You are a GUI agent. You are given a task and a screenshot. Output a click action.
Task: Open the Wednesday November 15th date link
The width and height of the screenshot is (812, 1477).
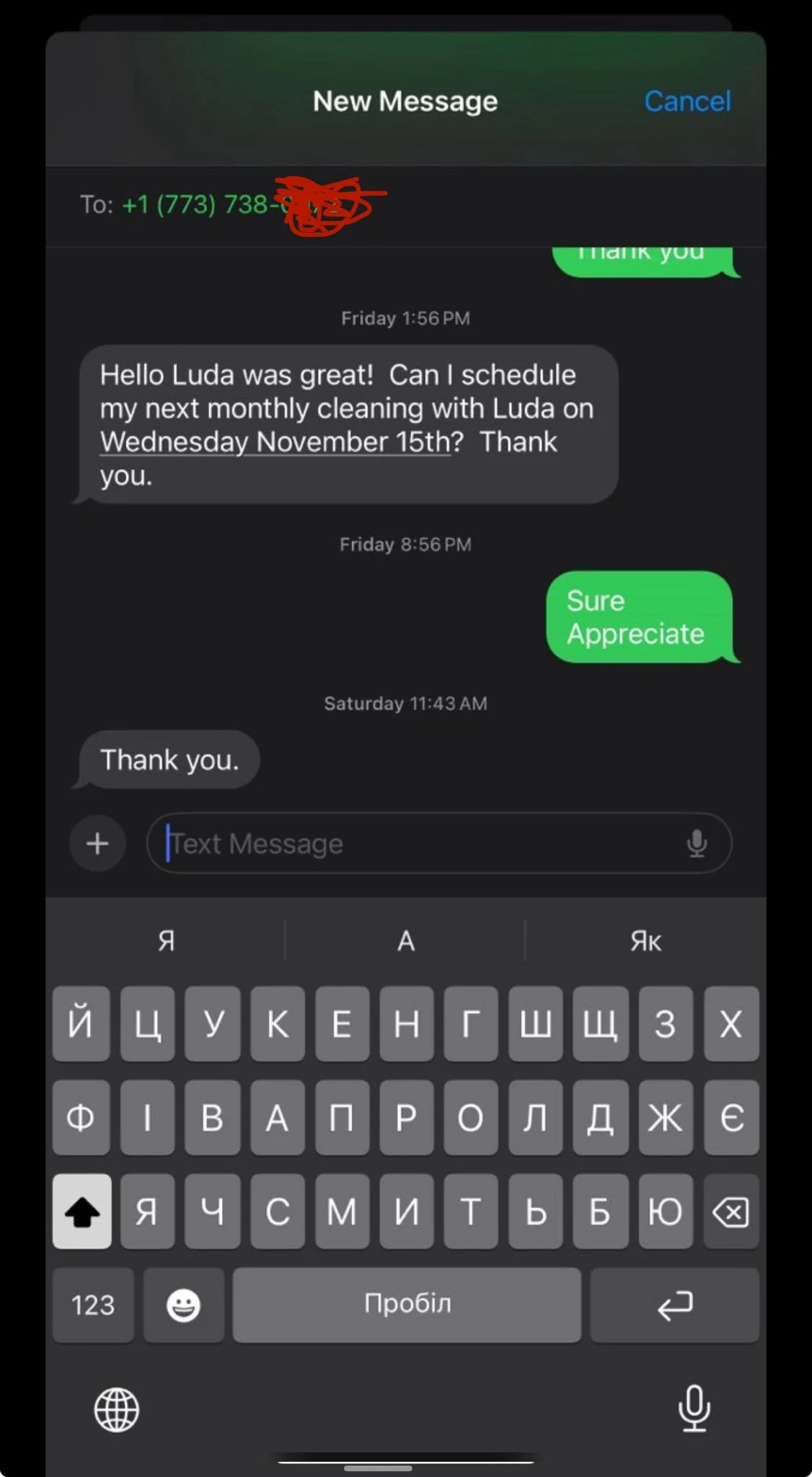coord(275,442)
